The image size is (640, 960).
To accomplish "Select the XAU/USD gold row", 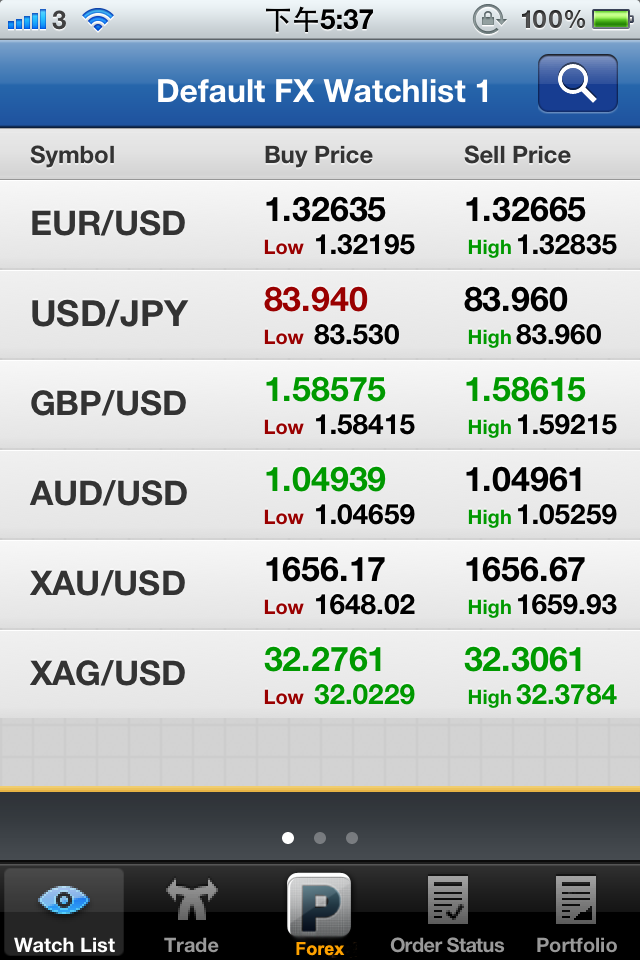I will tap(320, 585).
